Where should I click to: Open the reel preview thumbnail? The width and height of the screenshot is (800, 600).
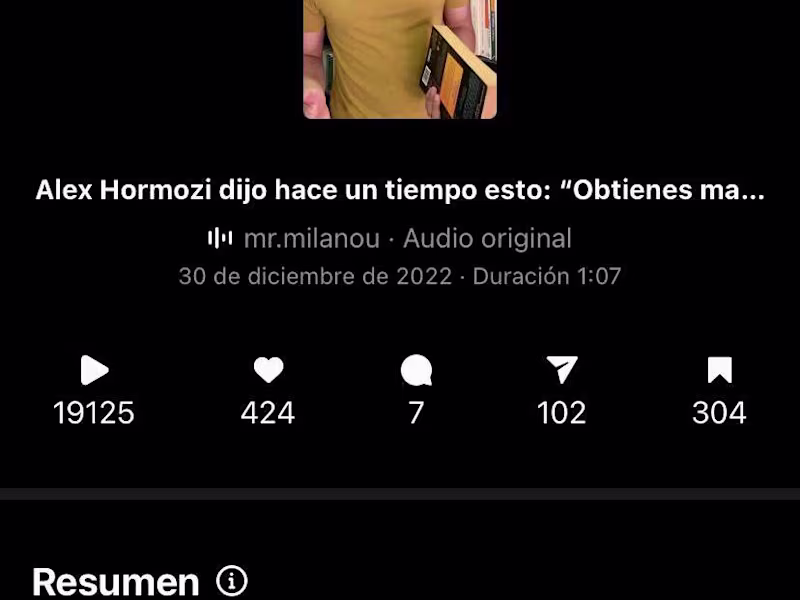coord(400,58)
